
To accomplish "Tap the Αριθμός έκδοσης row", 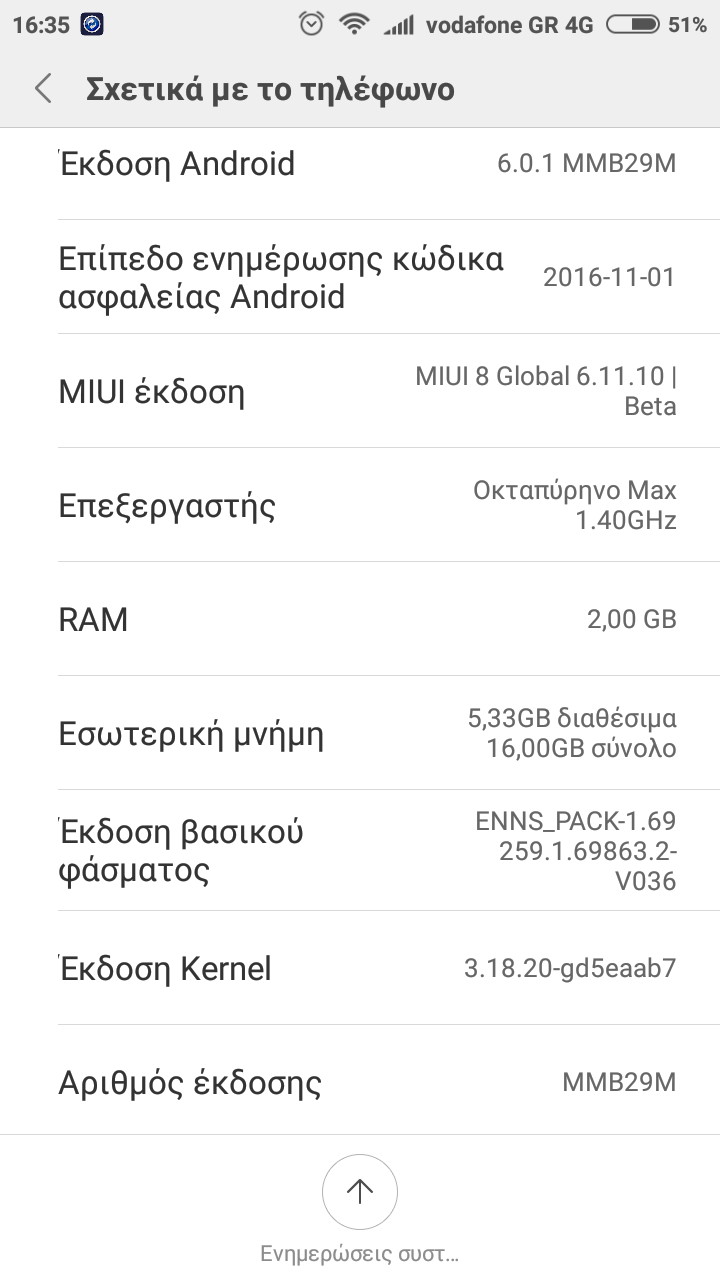I will (x=360, y=1082).
